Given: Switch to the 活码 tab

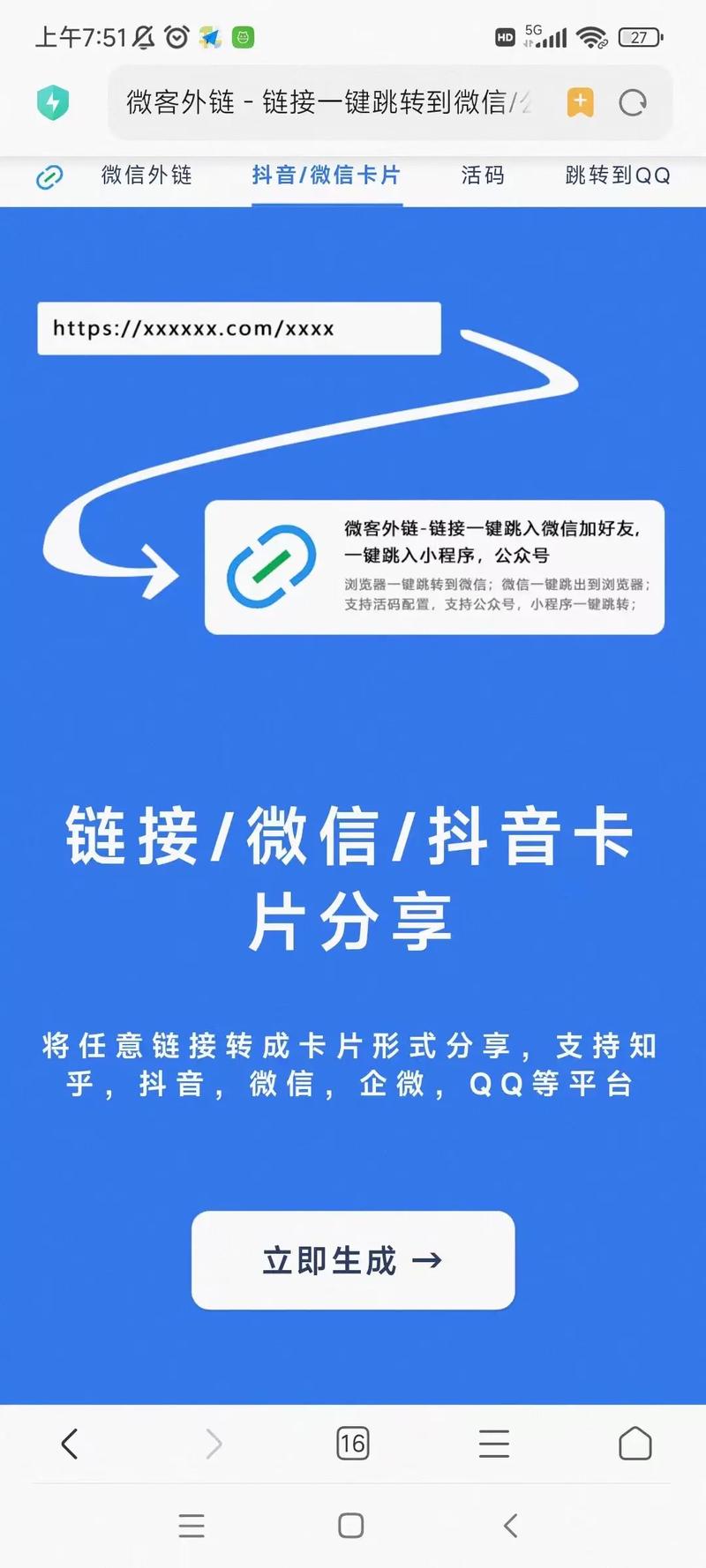Looking at the screenshot, I should click(483, 175).
